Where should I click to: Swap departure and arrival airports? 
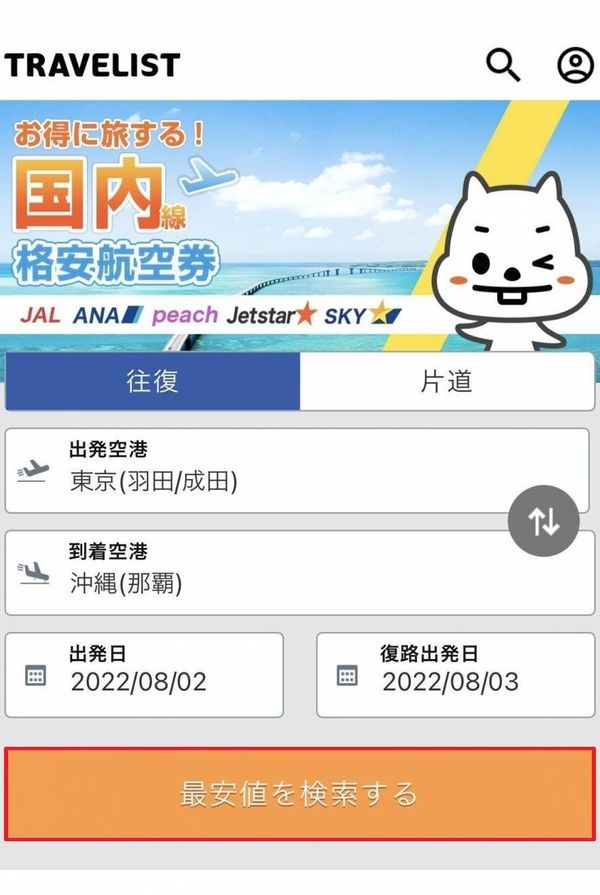[x=543, y=521]
